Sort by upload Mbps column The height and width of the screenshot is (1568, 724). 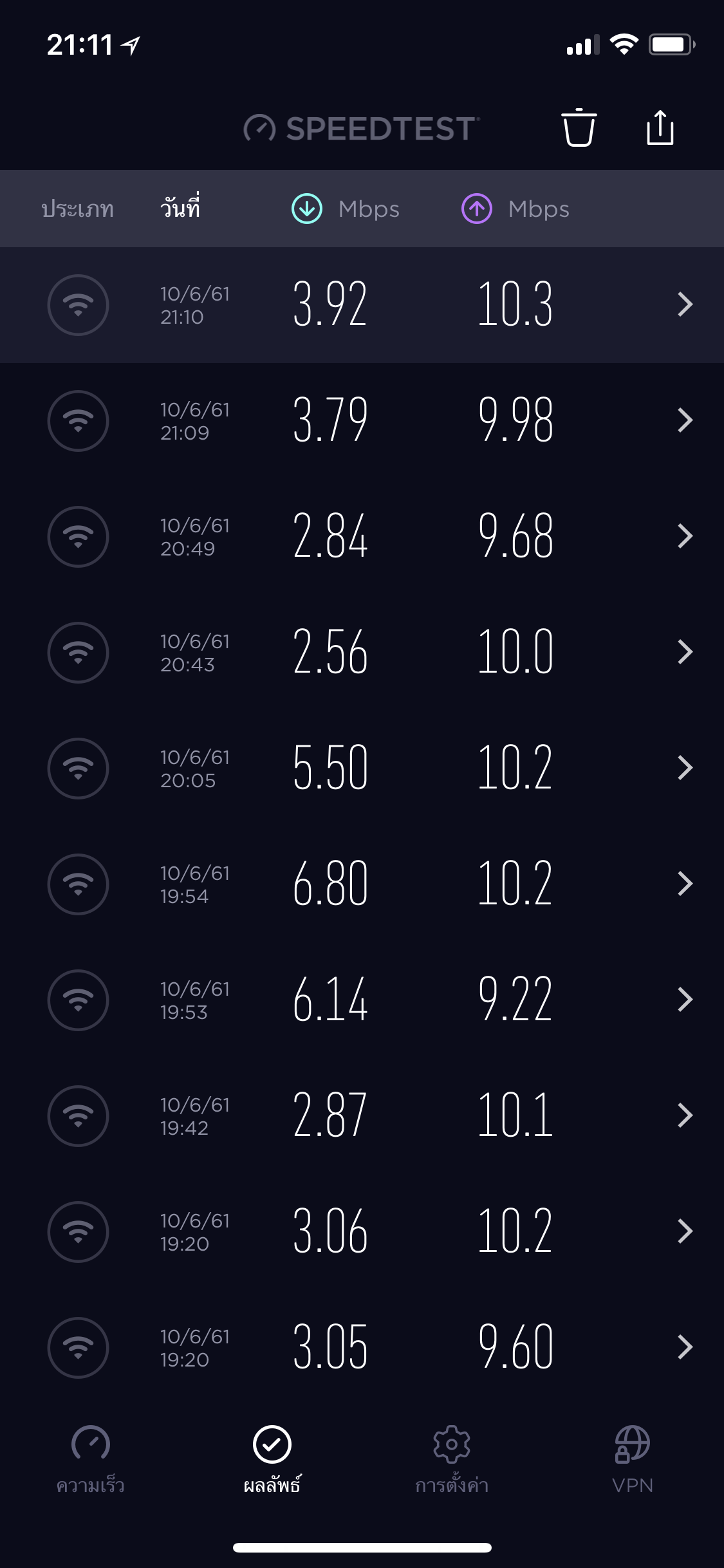click(x=516, y=209)
